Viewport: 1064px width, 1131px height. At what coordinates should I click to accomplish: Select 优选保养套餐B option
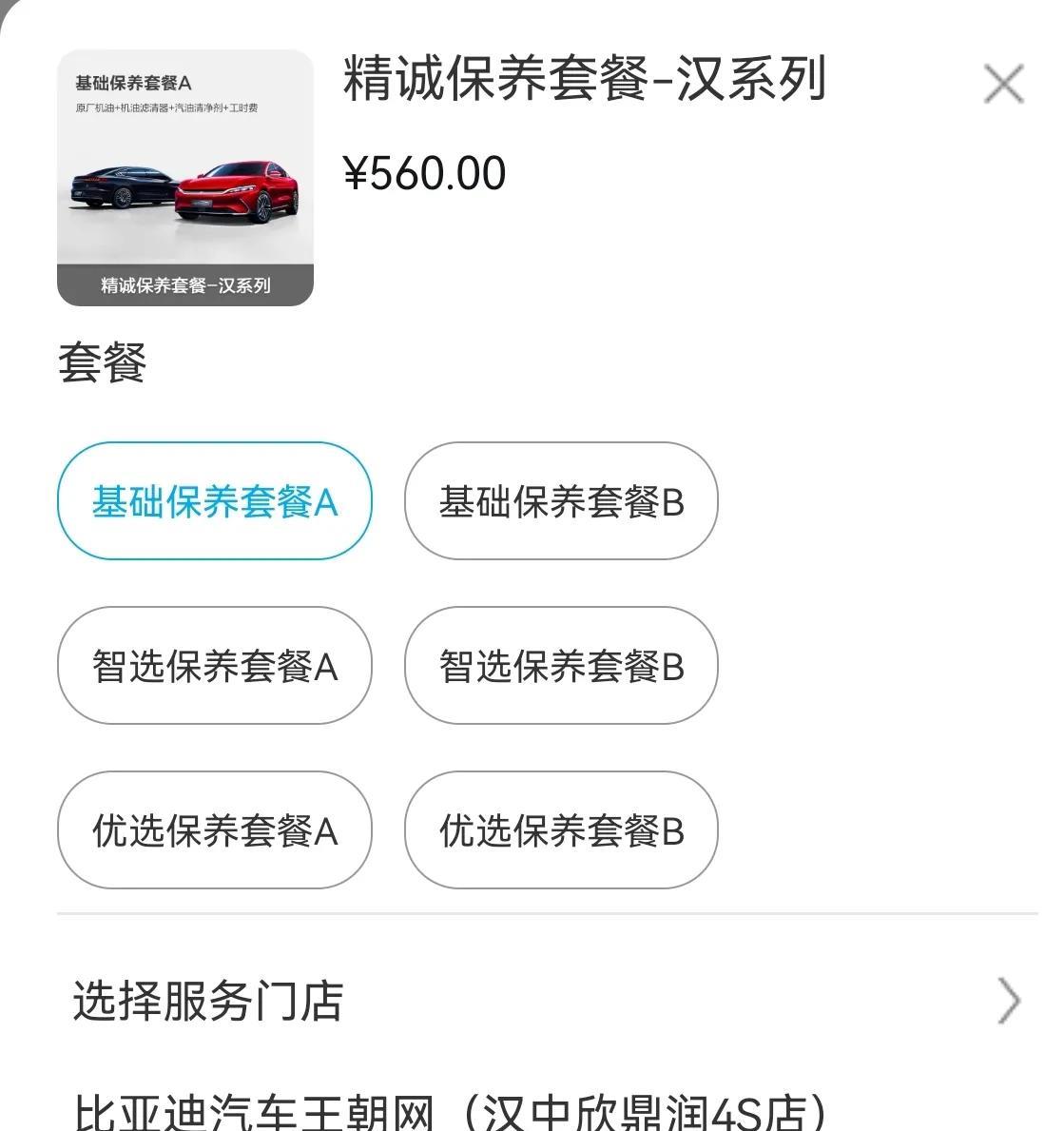[x=561, y=830]
